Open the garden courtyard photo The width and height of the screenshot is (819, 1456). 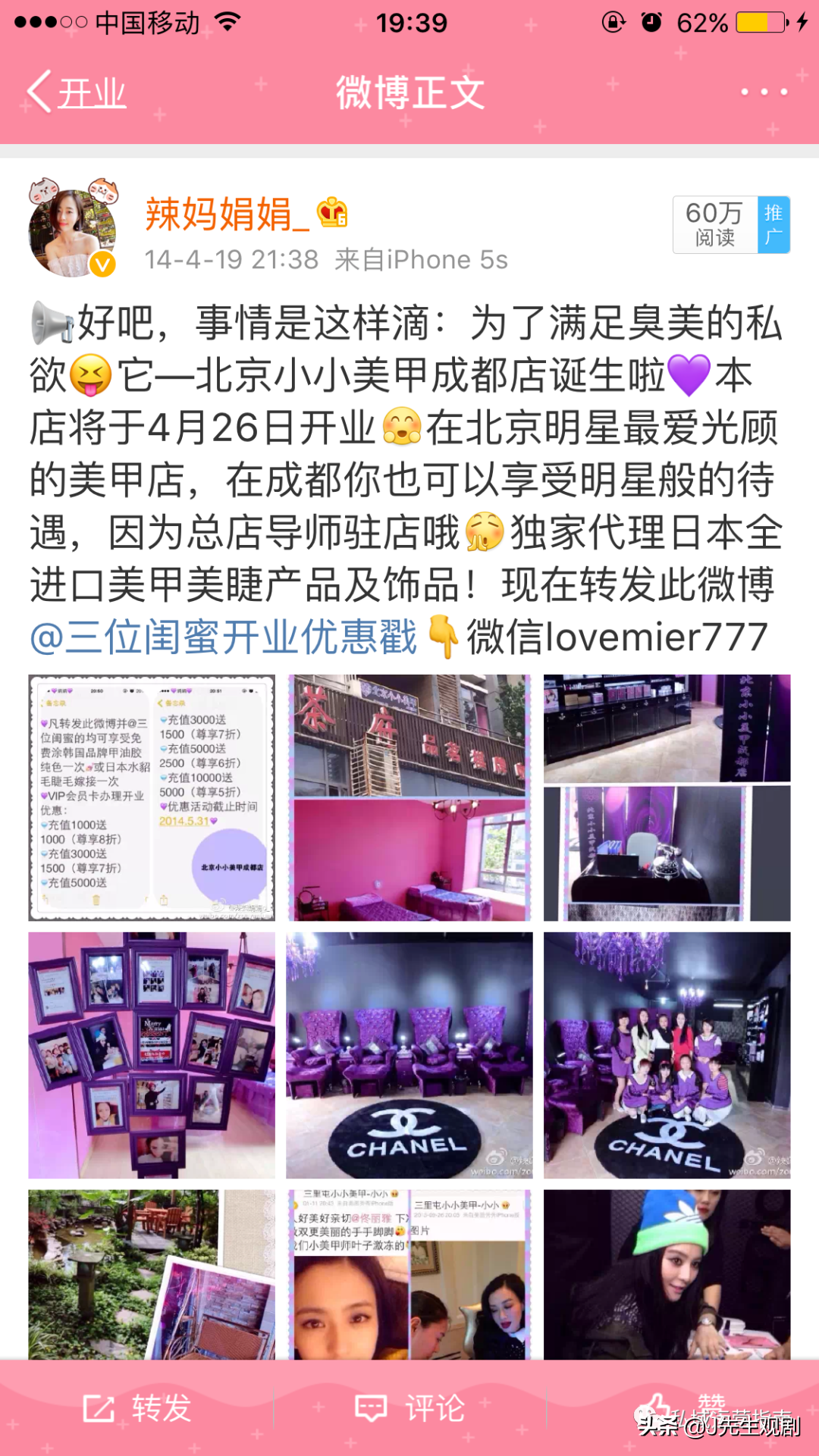point(152,1274)
